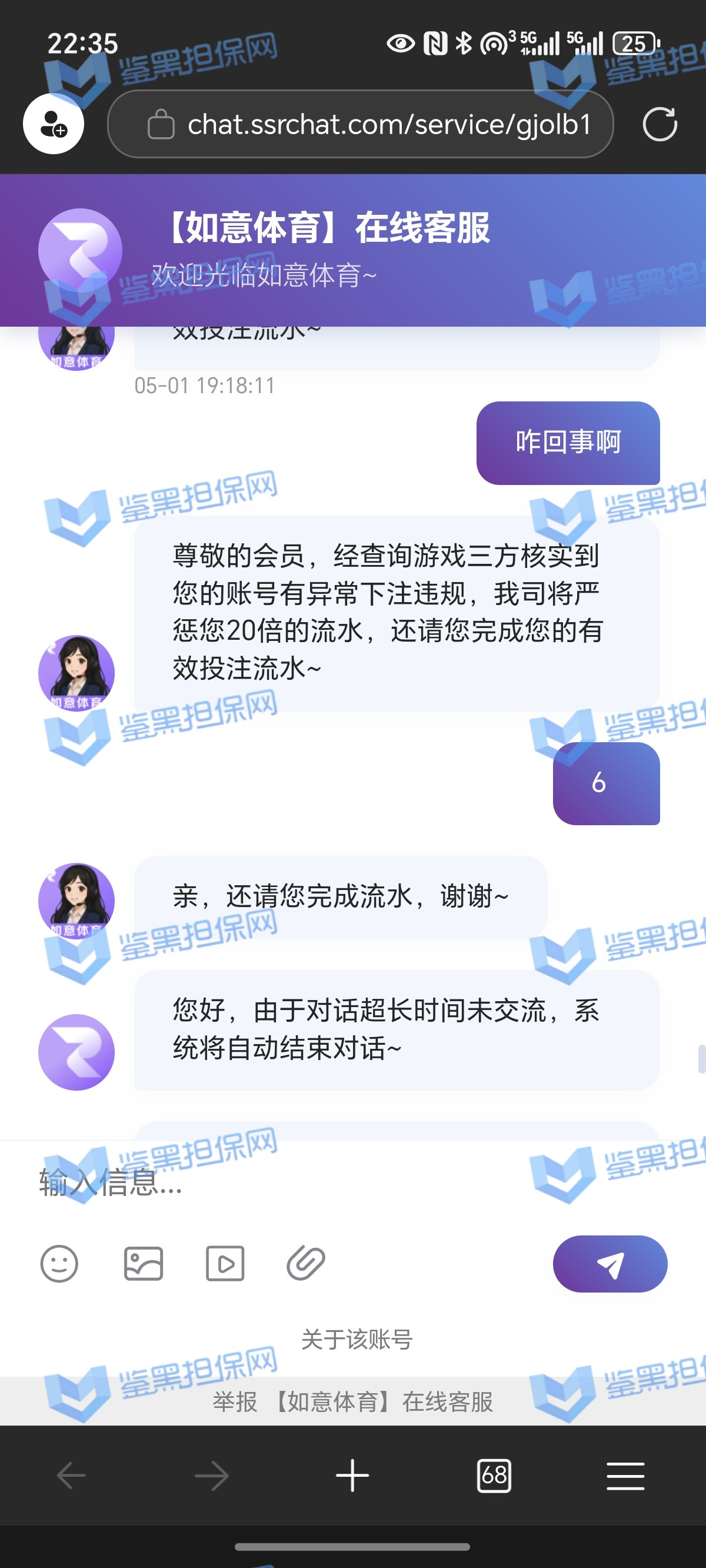Attach a video to the chat

pos(225,1264)
